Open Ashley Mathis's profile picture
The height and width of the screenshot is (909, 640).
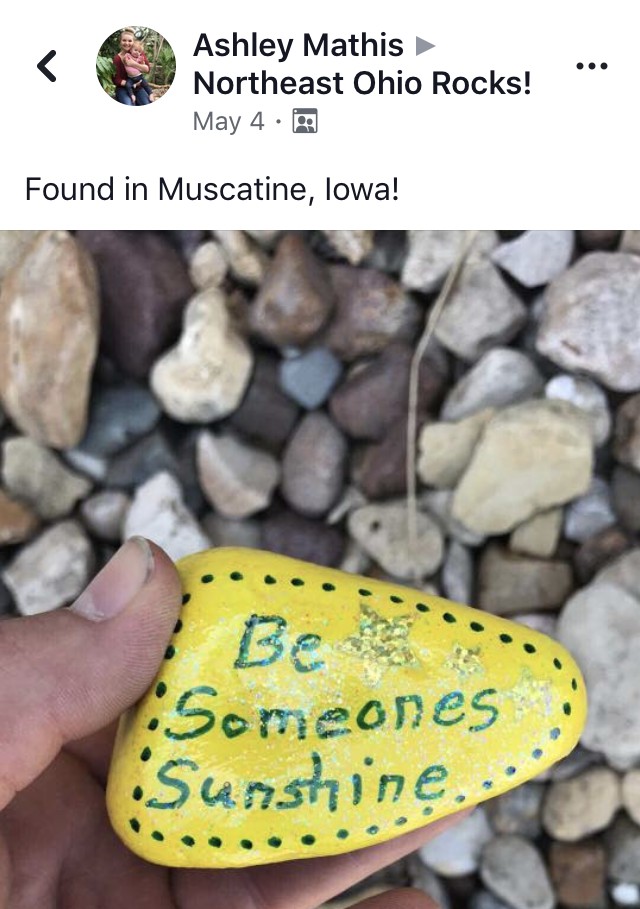[x=135, y=66]
